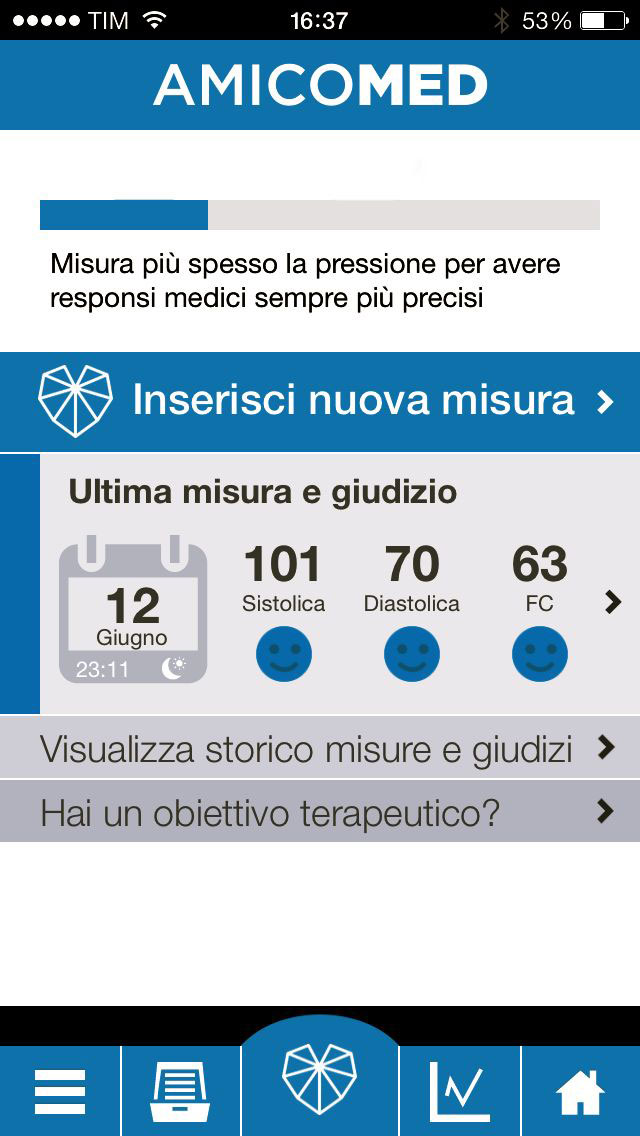Viewport: 640px width, 1136px height.
Task: Select the center heart tab
Action: (x=320, y=1078)
